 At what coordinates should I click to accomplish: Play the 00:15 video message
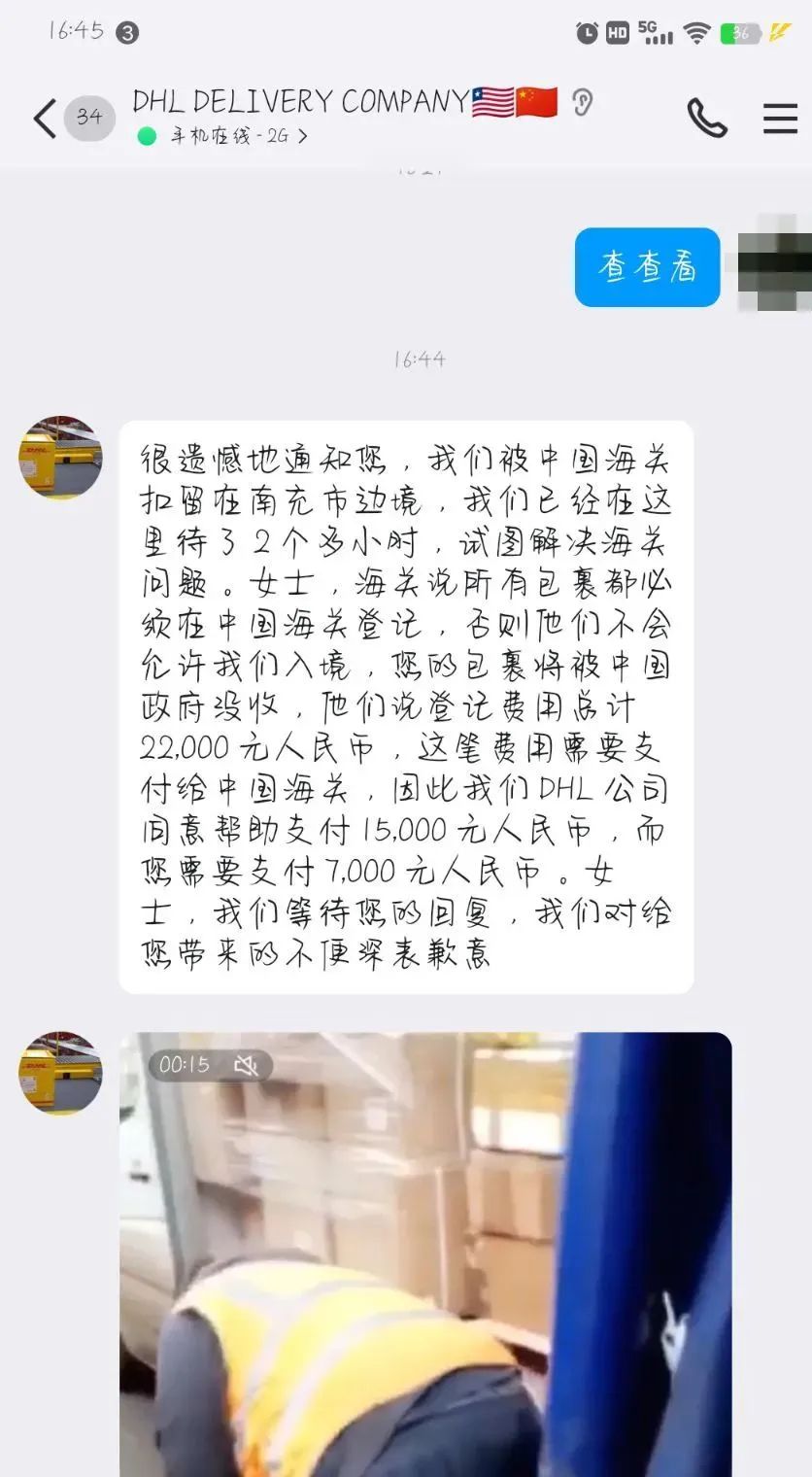pyautogui.click(x=425, y=1254)
